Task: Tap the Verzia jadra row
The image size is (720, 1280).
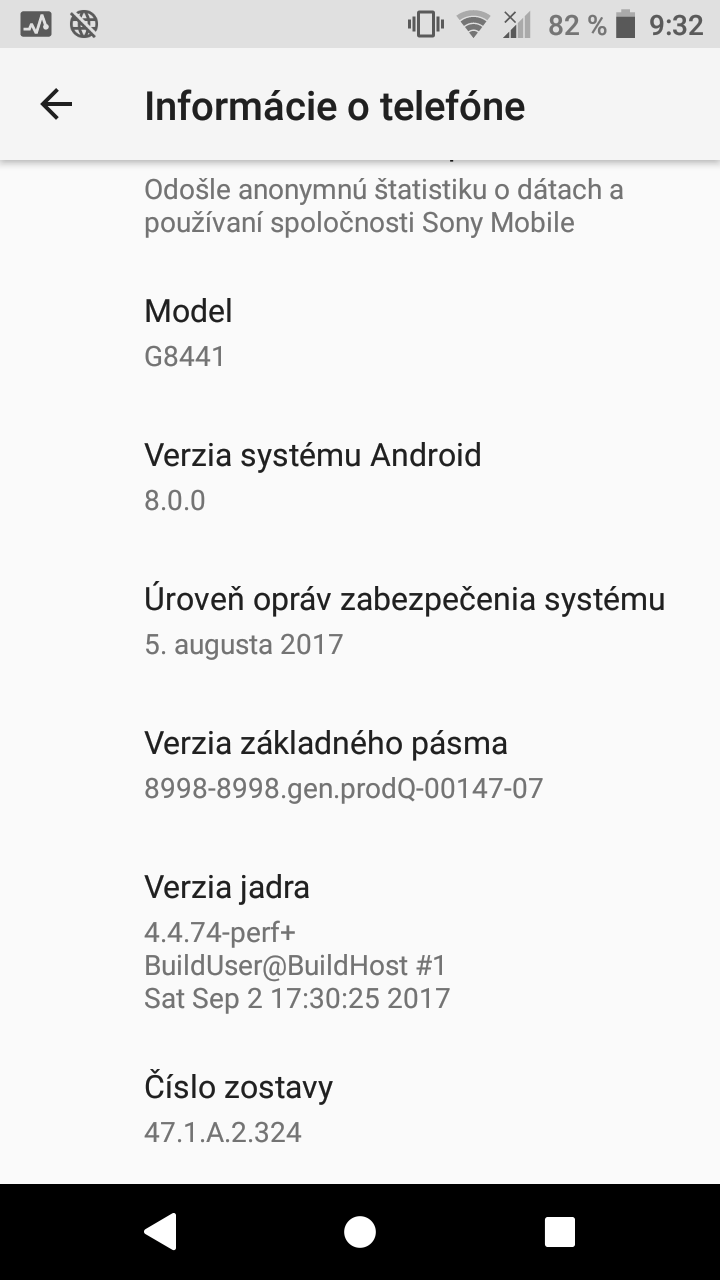Action: [360, 940]
